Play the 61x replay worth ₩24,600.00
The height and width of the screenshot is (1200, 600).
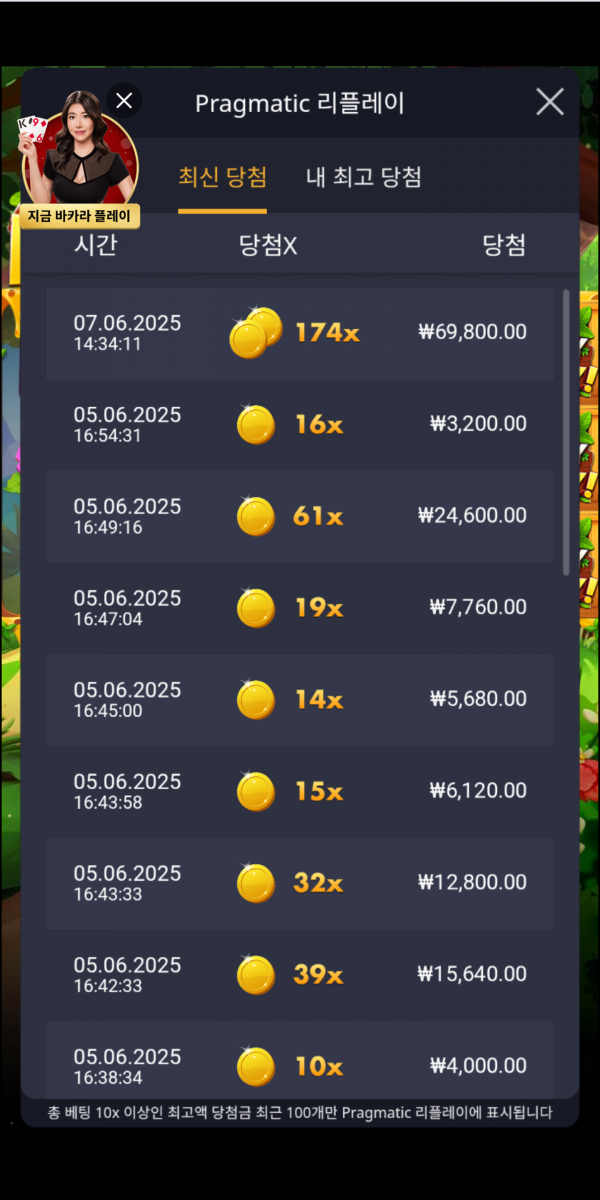pos(300,516)
